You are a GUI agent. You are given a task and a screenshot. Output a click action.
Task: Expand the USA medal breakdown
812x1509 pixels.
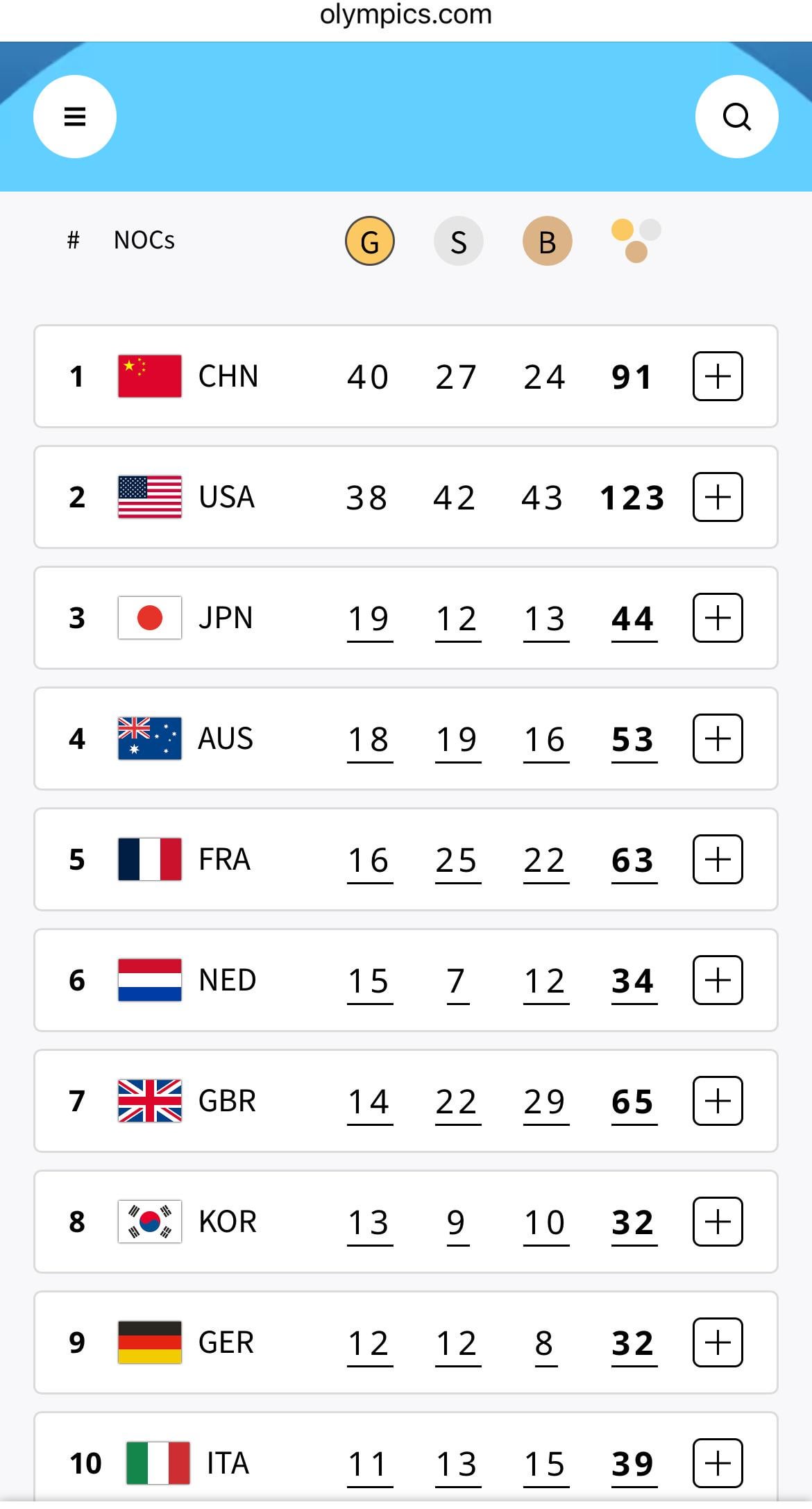pos(718,497)
